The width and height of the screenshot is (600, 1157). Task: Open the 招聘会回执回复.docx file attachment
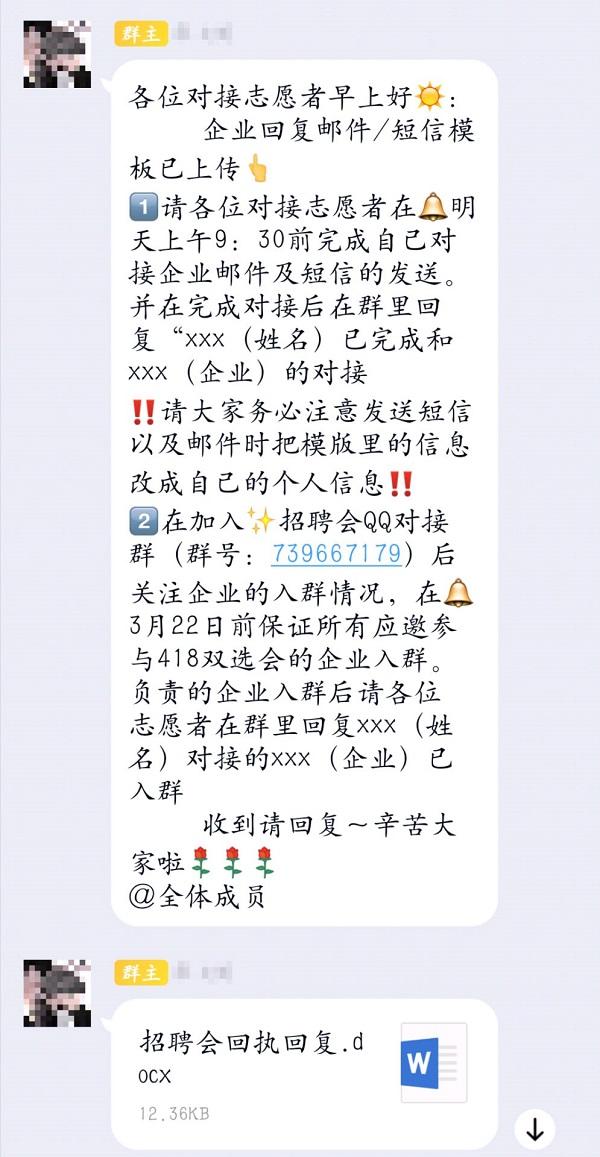point(303,1072)
